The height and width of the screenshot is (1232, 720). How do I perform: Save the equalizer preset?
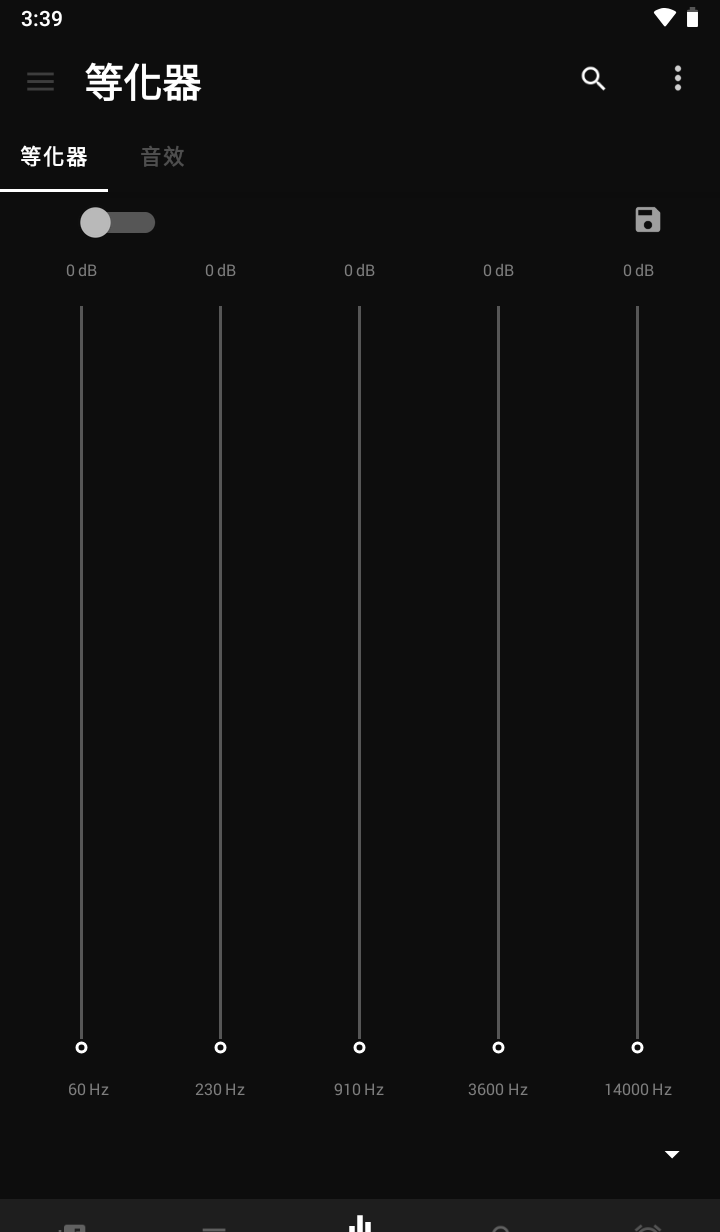648,220
